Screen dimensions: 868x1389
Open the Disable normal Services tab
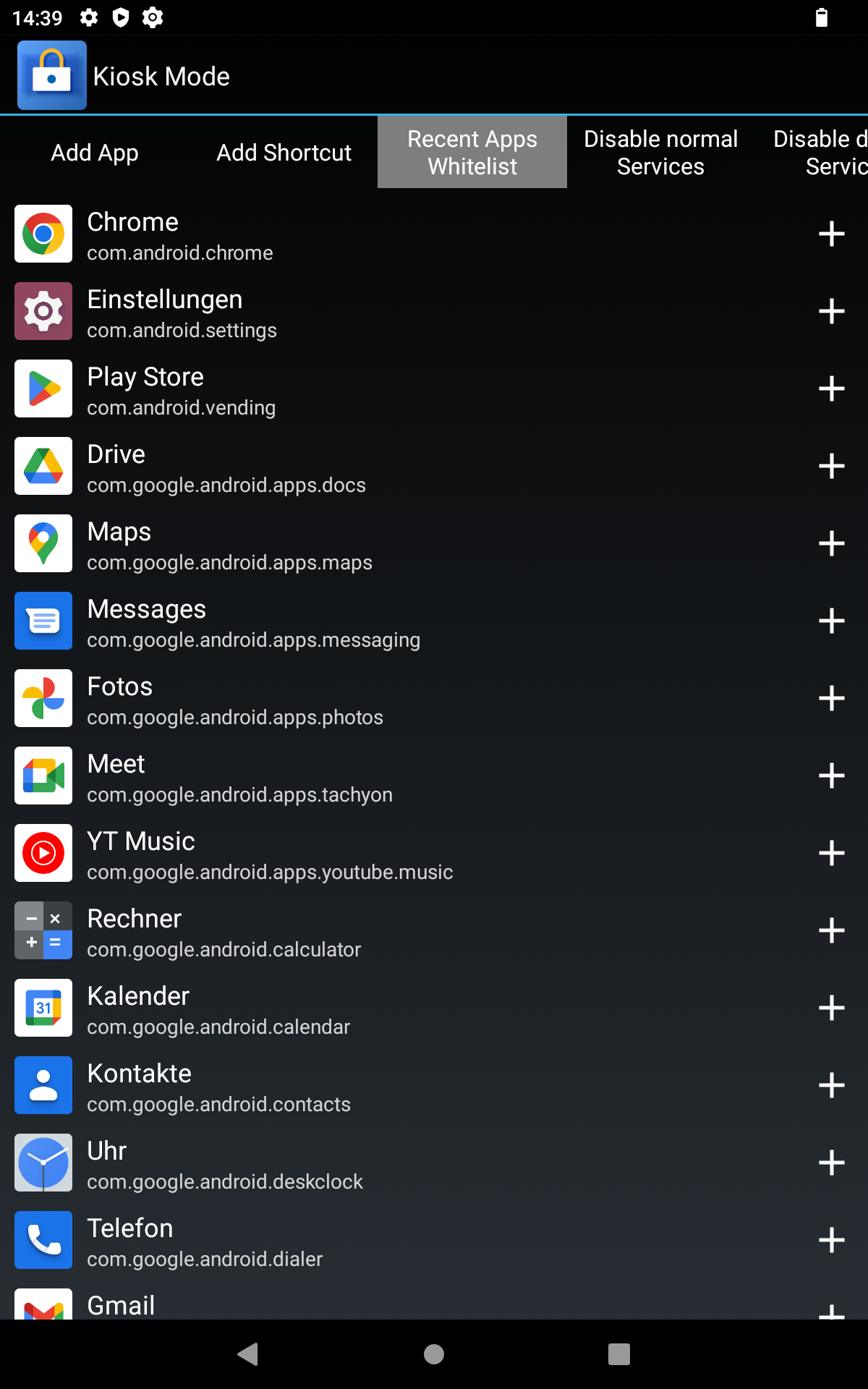coord(660,153)
